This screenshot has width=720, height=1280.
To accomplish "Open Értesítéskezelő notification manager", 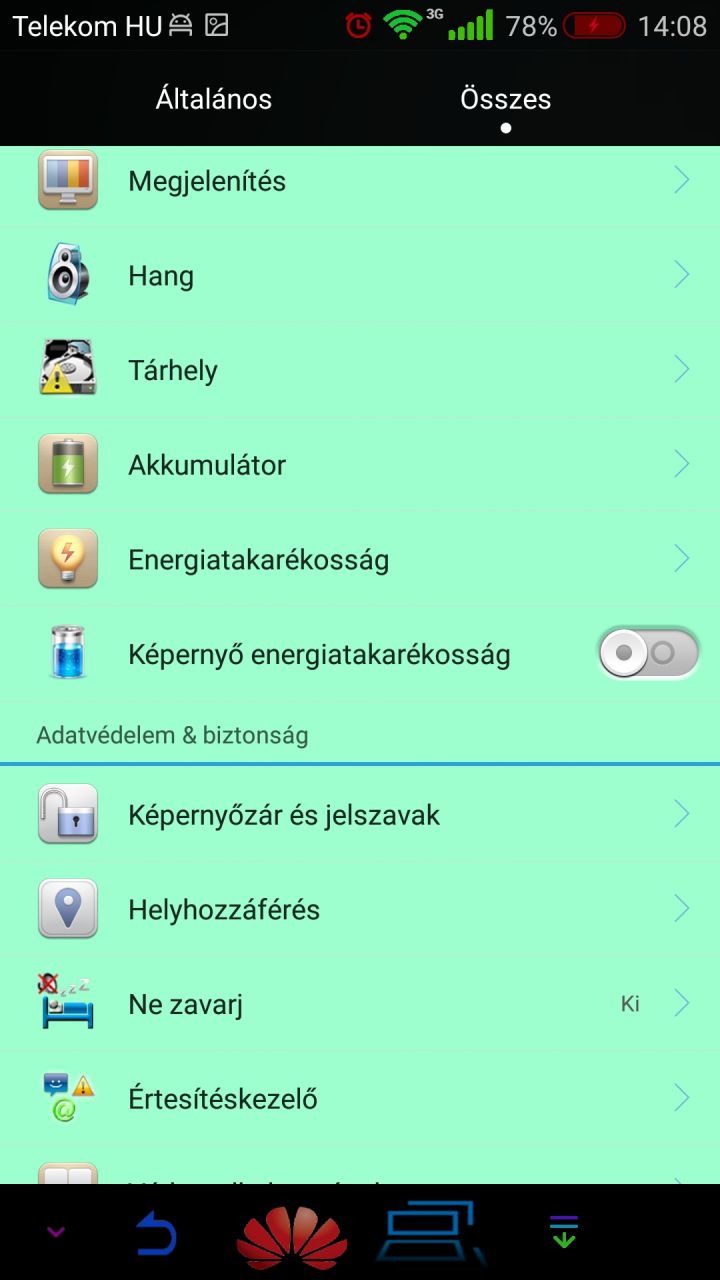I will pyautogui.click(x=360, y=1098).
